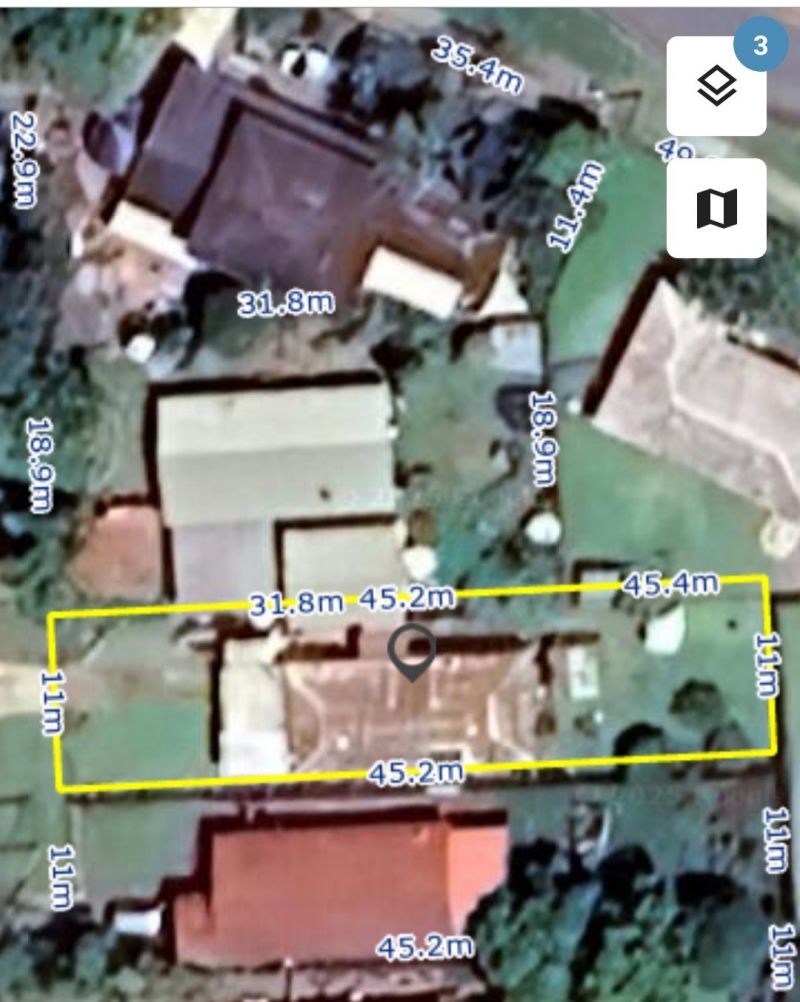Switch the map view type
Screen dimensions: 800x1002
(x=716, y=208)
